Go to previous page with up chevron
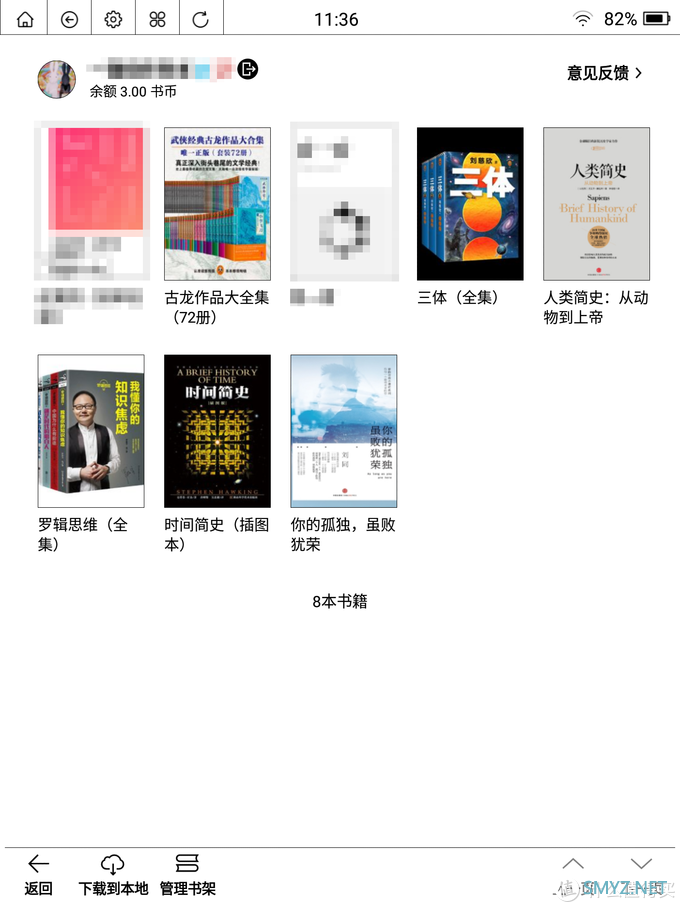Screen dimensions: 680x907 (572, 865)
